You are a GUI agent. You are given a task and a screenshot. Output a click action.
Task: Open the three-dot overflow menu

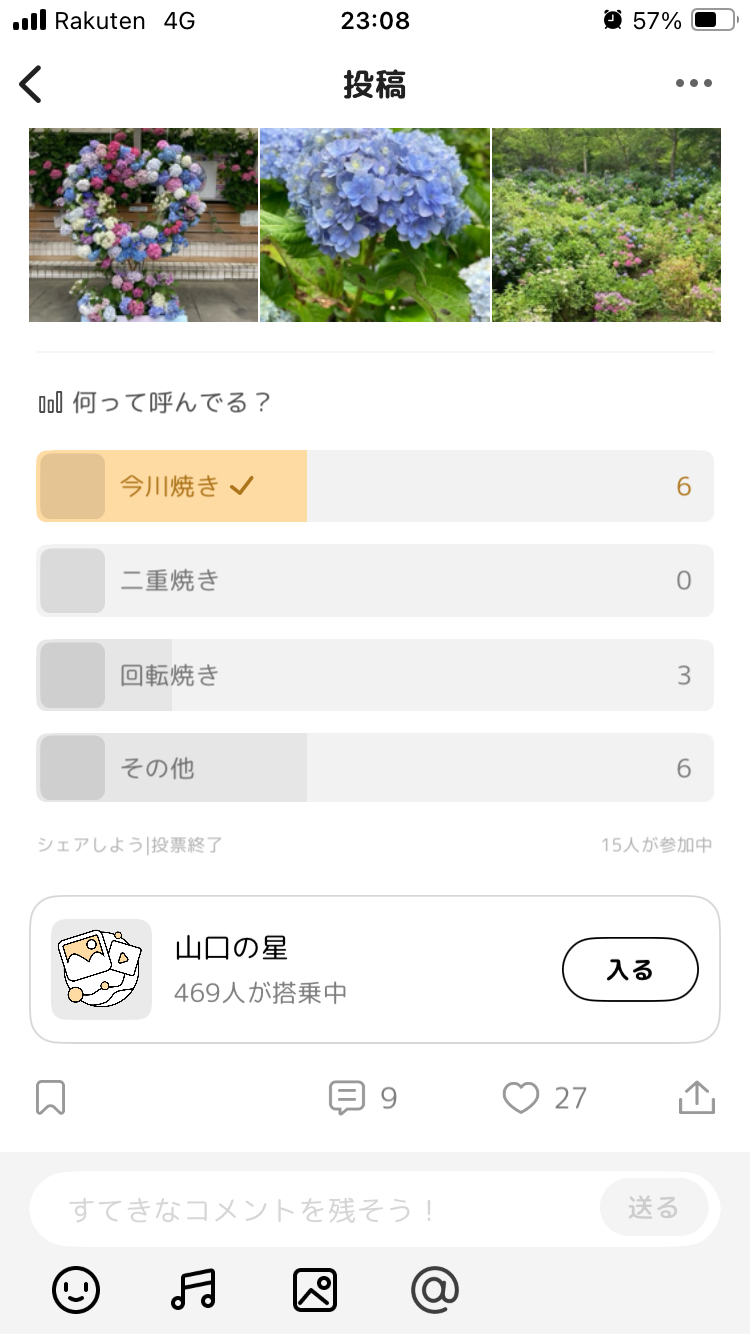tap(693, 84)
